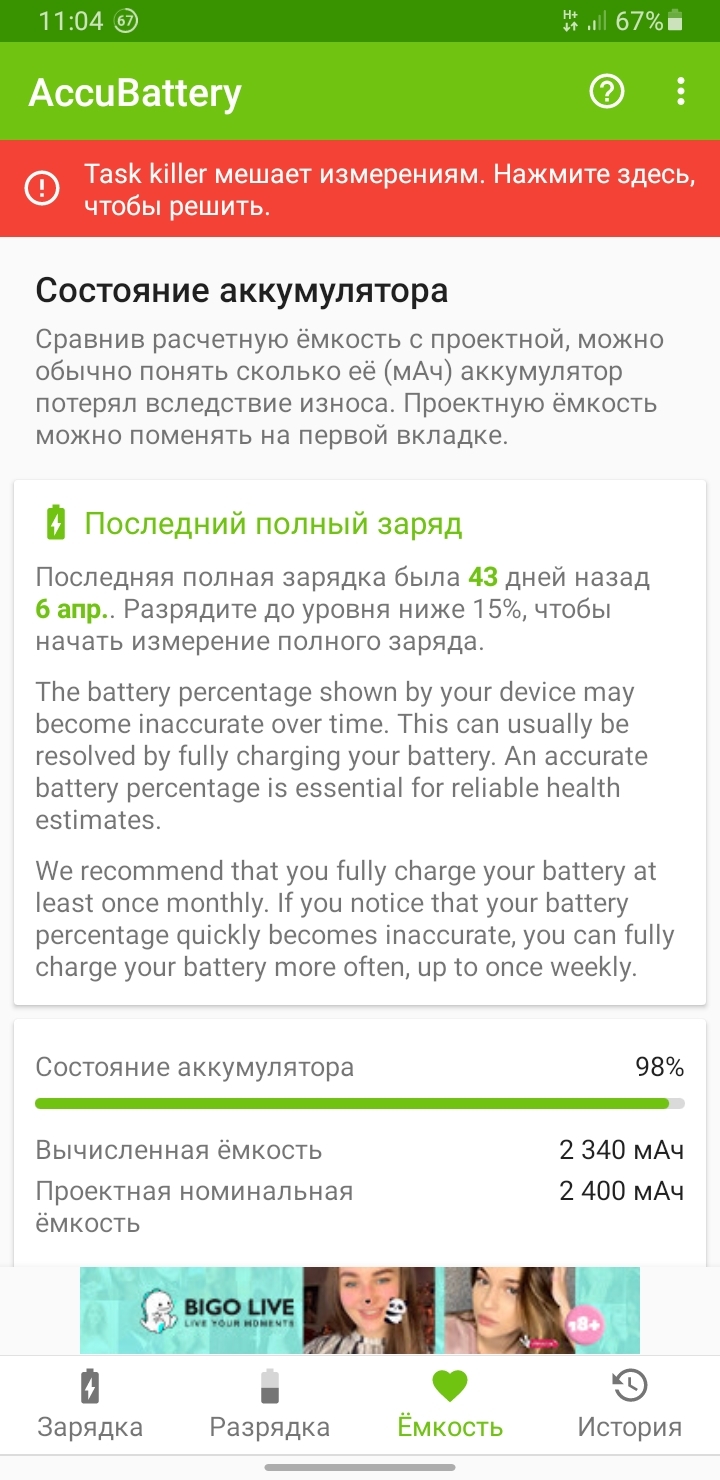
Task: Switch to the Зарядка tab
Action: [90, 1404]
